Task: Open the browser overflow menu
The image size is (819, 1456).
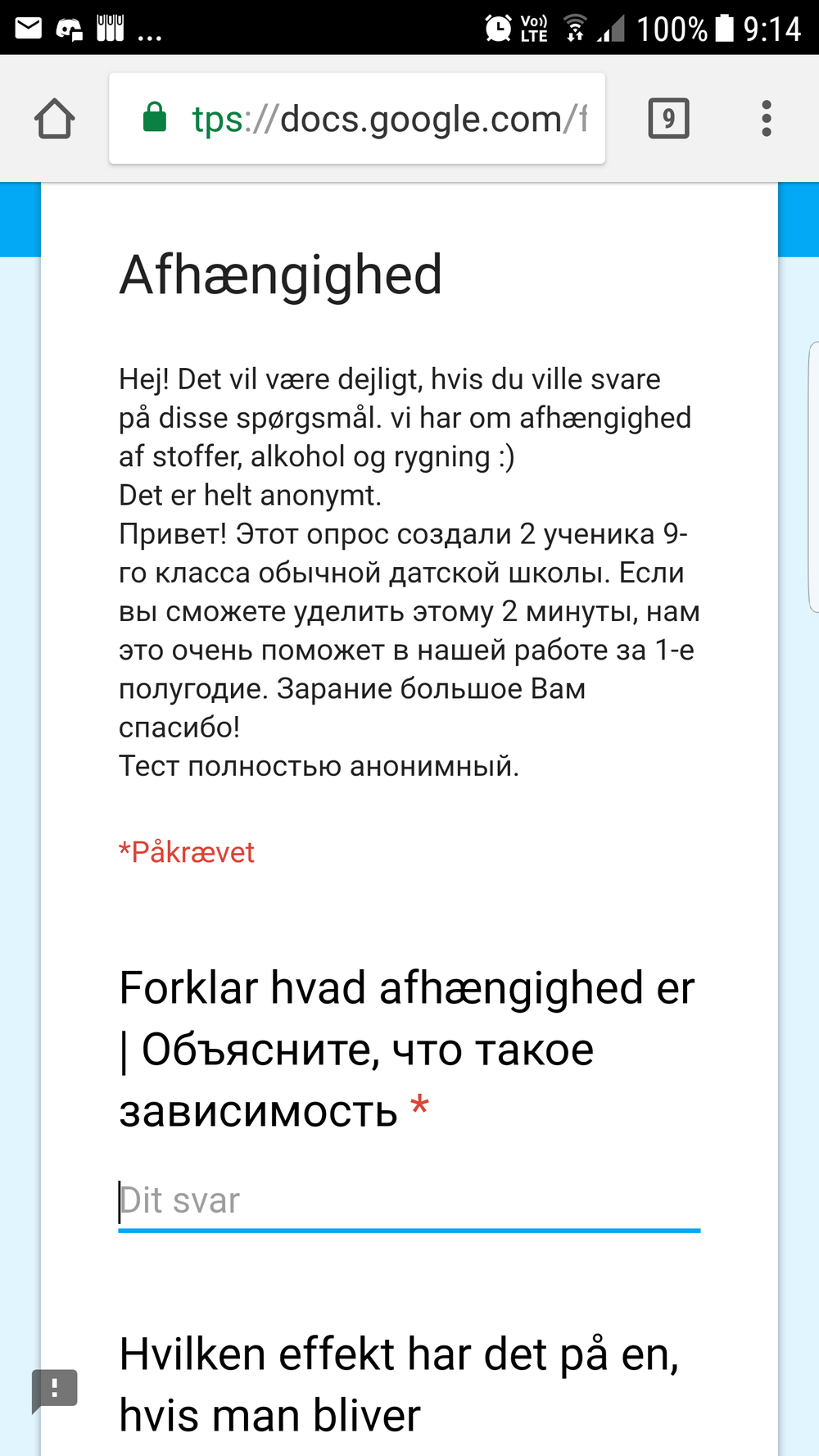Action: point(766,119)
